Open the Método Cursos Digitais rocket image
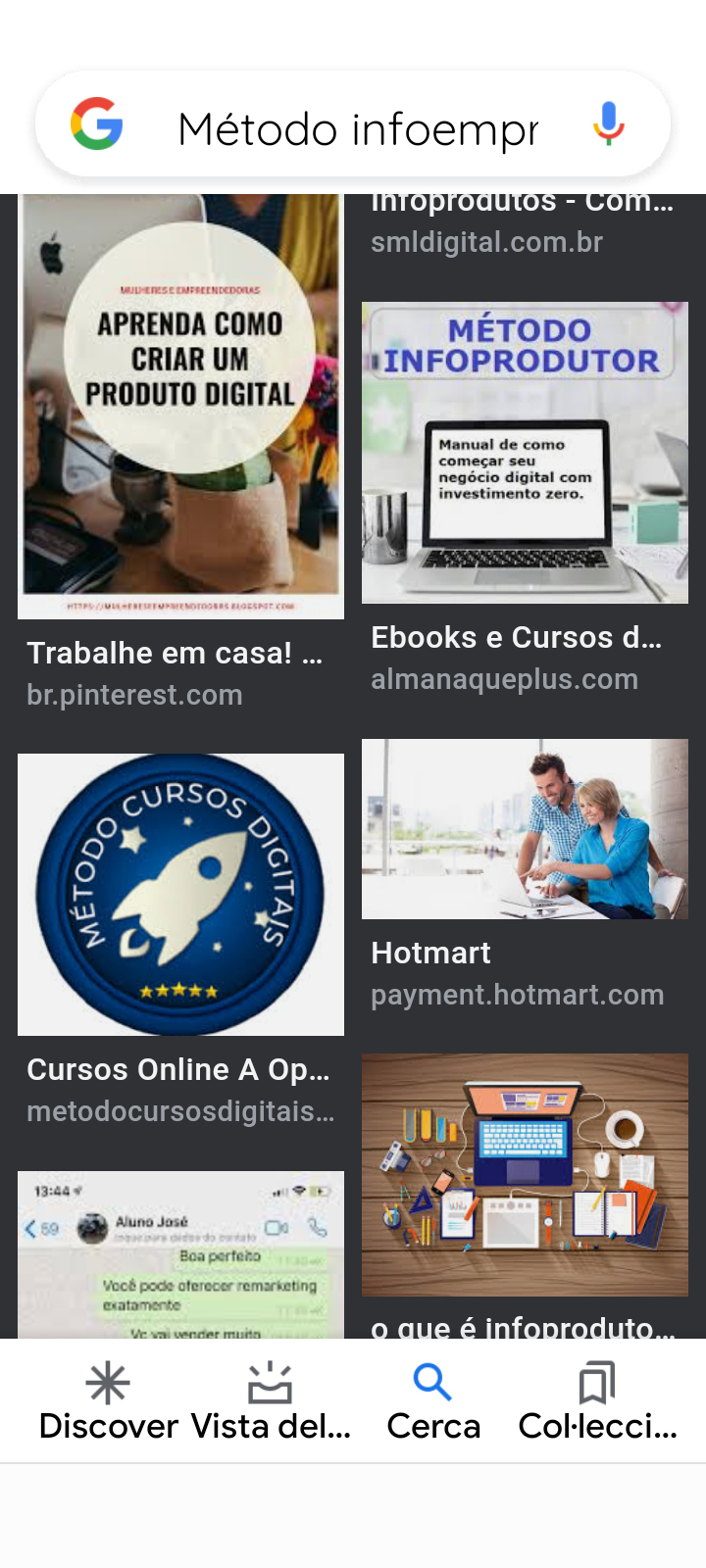 181,894
